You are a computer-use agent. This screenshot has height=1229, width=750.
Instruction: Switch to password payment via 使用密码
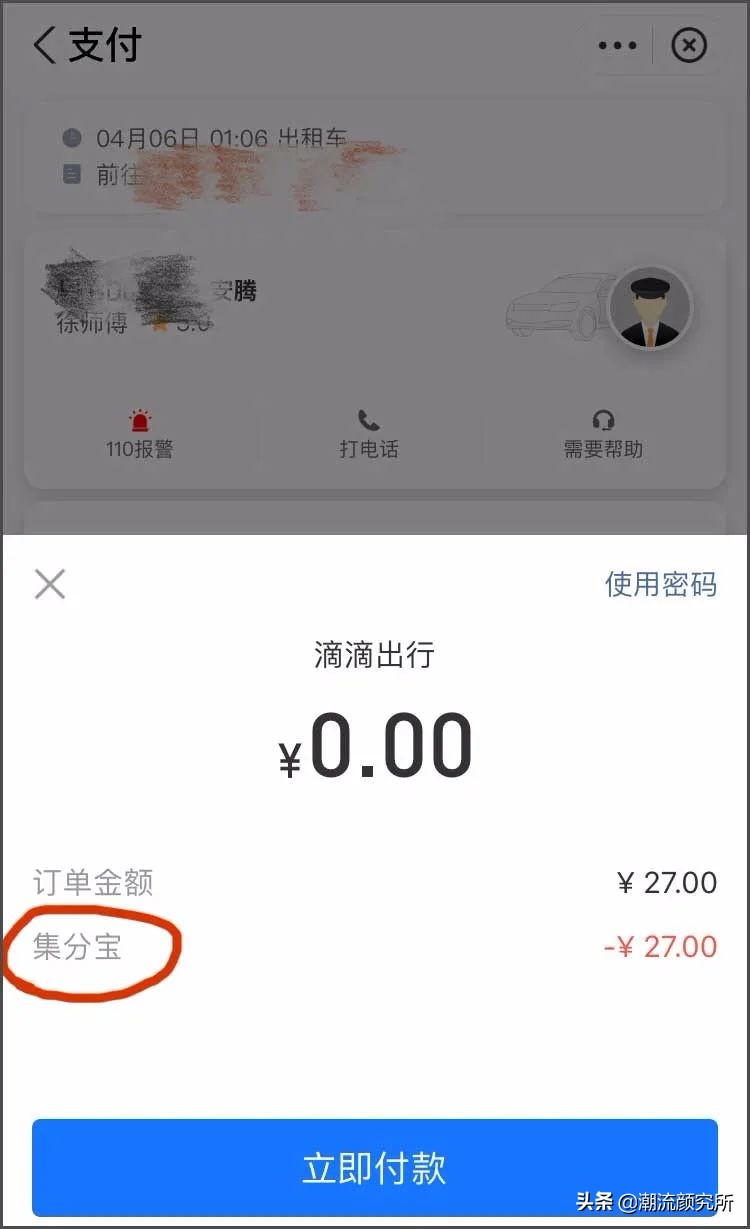659,584
